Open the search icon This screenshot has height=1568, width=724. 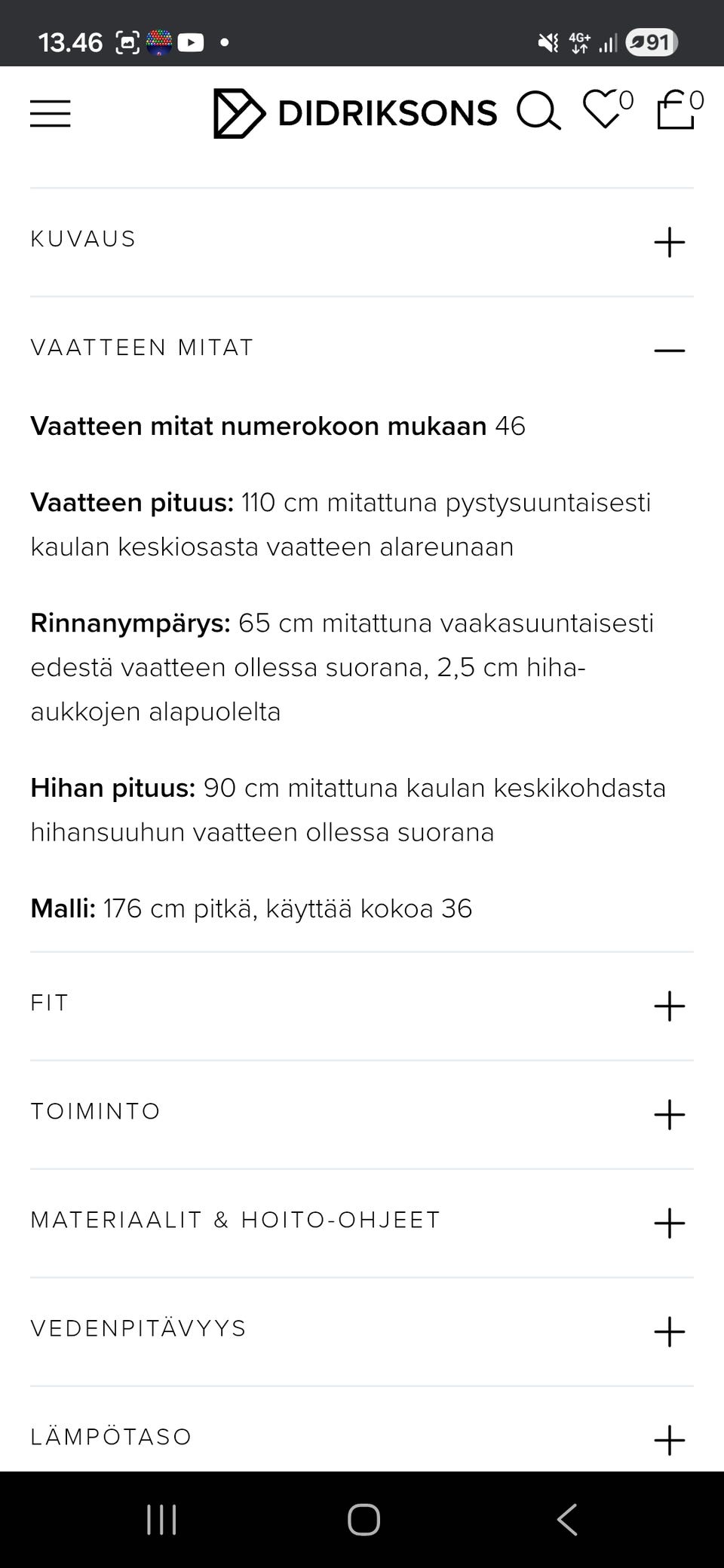[x=540, y=113]
